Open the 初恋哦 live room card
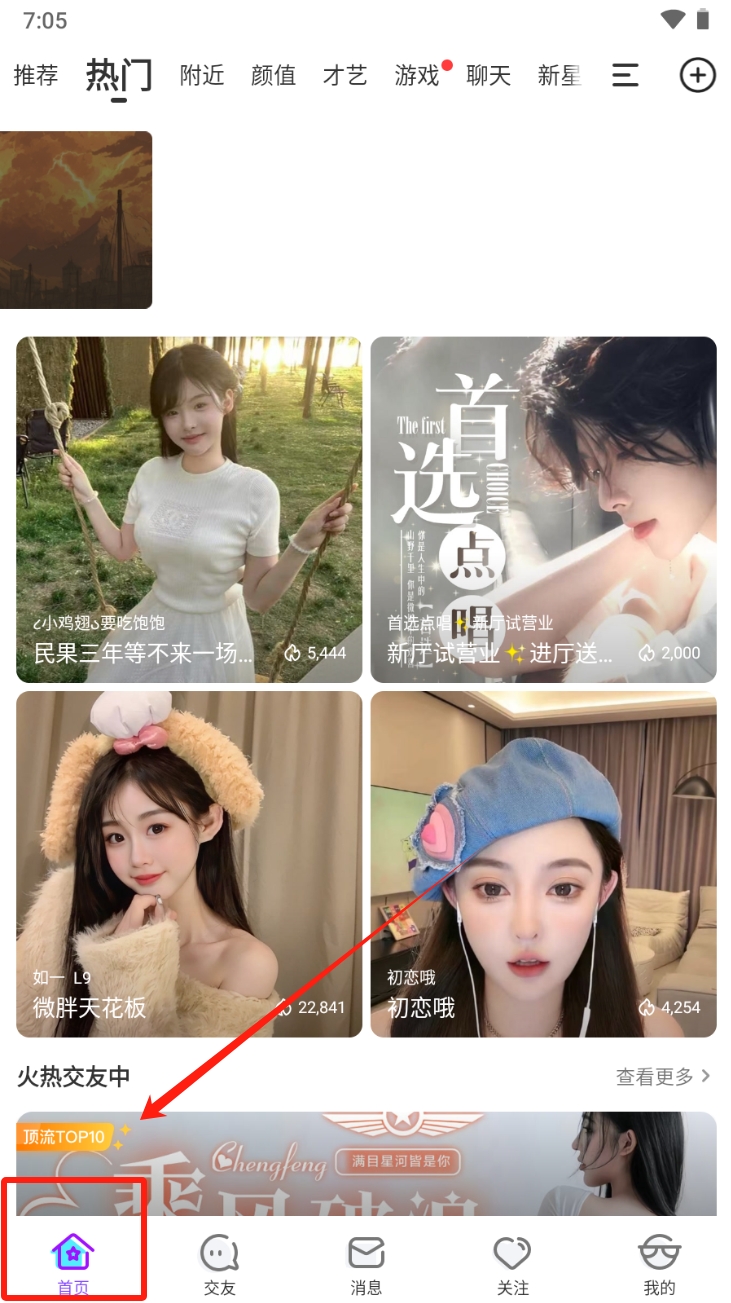This screenshot has width=731, height=1303. click(x=543, y=864)
